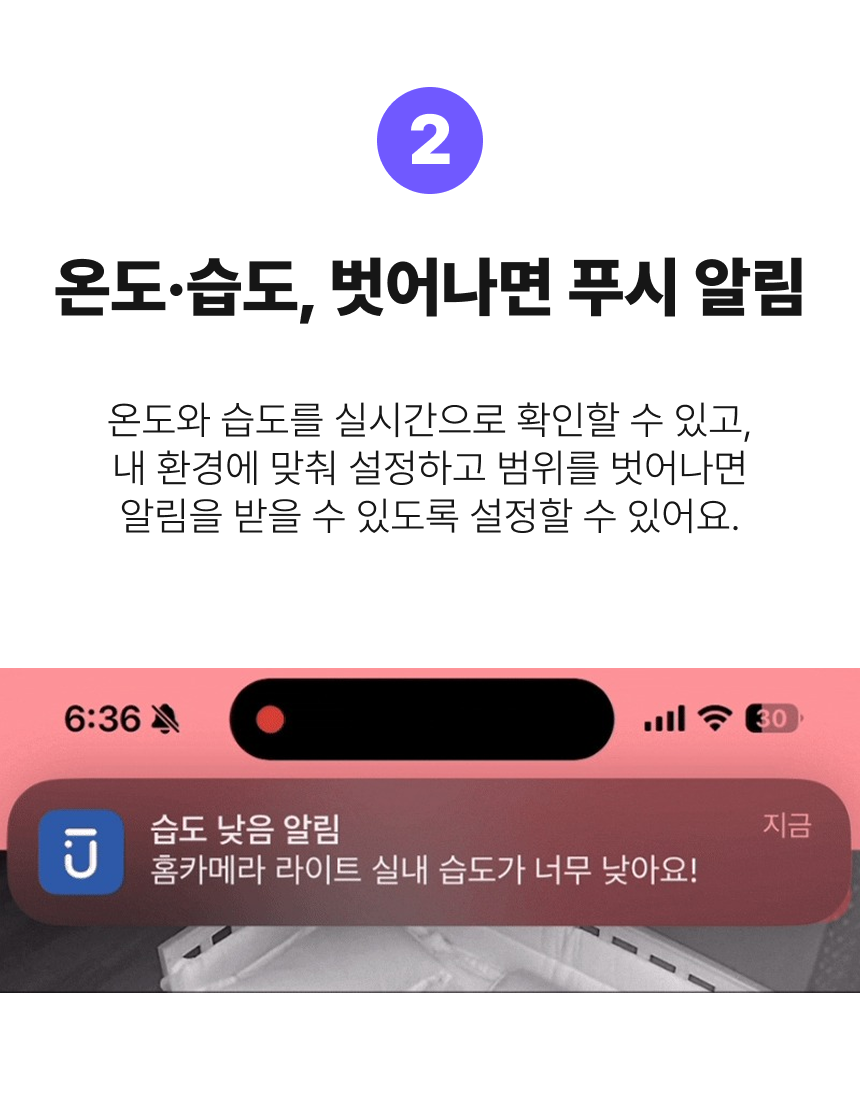The image size is (860, 1100).
Task: Expand the notification to view camera details
Action: pyautogui.click(x=430, y=851)
